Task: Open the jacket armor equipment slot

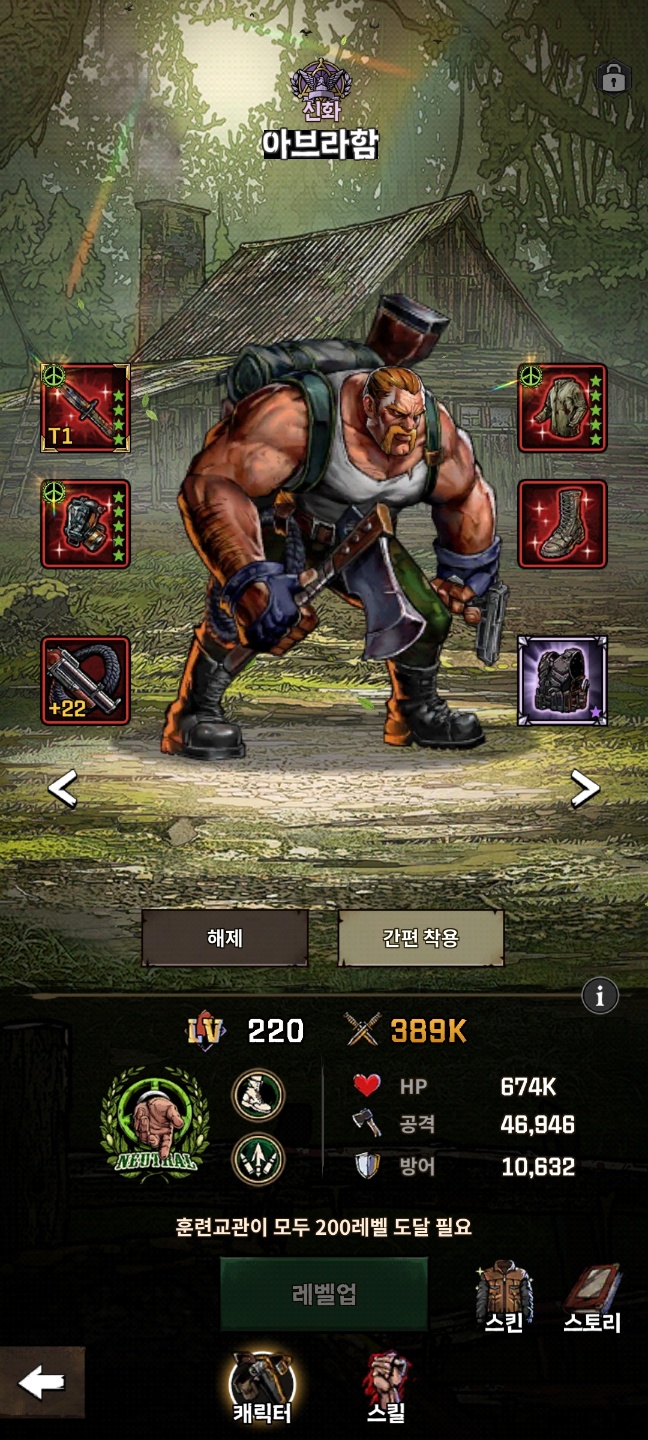Action: point(562,408)
